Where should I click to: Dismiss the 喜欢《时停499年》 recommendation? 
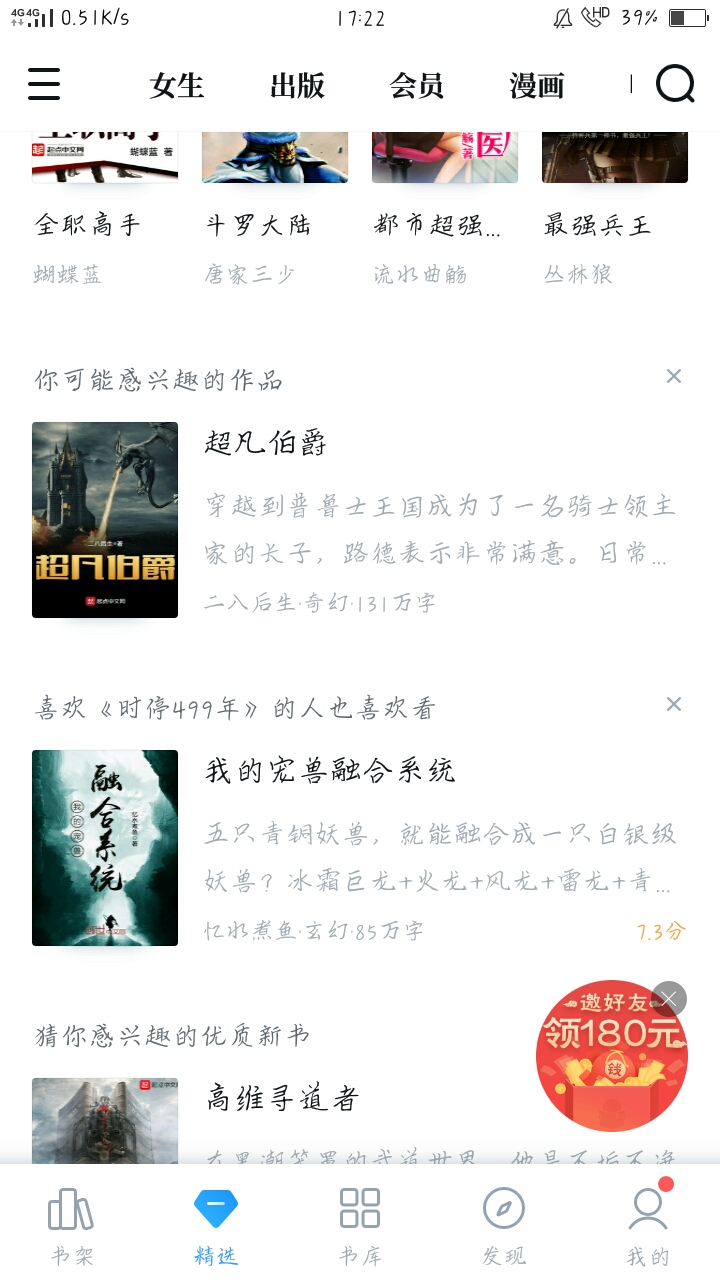click(x=674, y=704)
